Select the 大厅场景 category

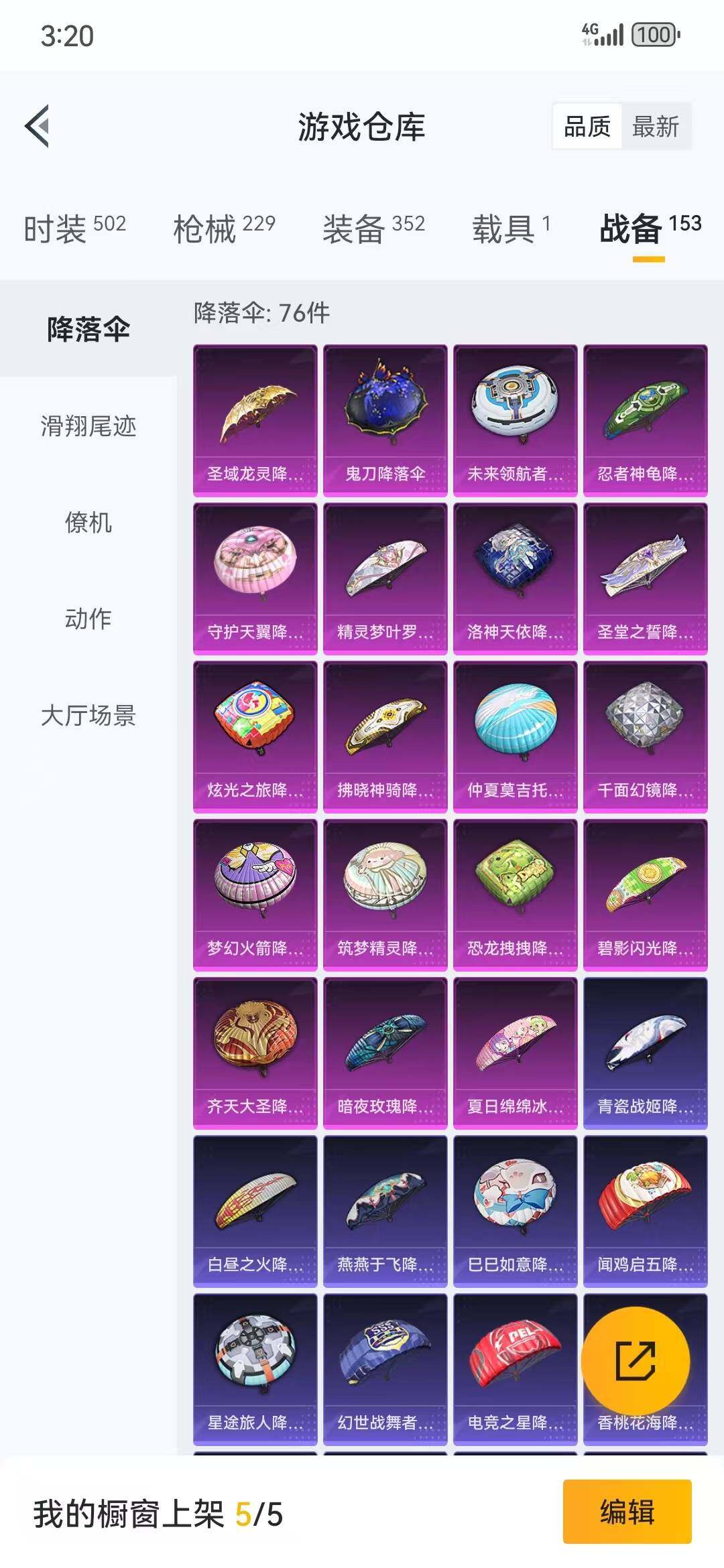89,717
